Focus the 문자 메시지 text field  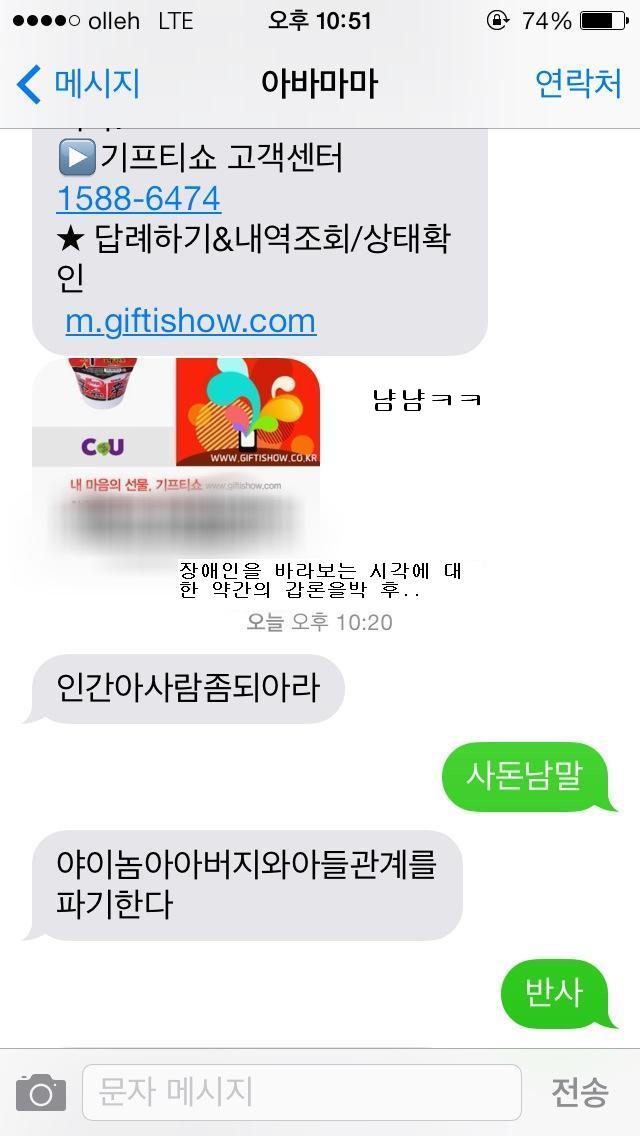300,1092
